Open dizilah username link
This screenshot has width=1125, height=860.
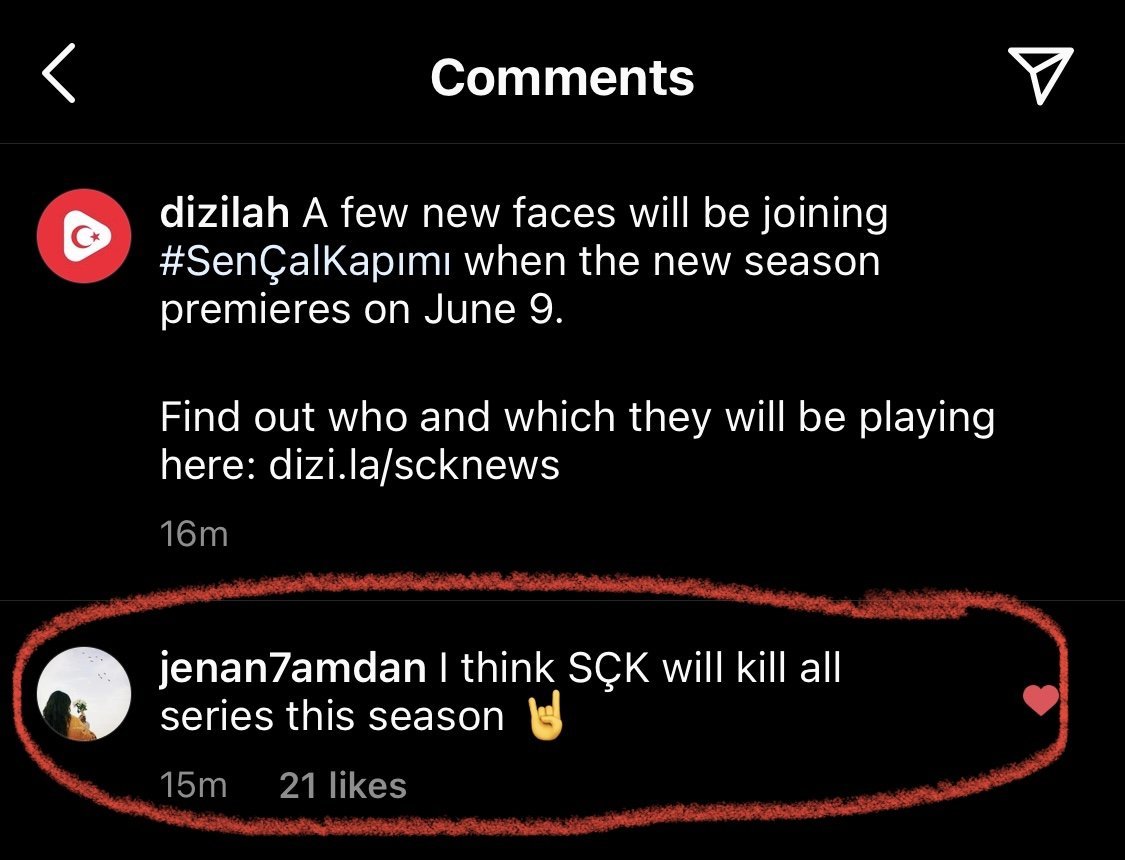tap(225, 214)
